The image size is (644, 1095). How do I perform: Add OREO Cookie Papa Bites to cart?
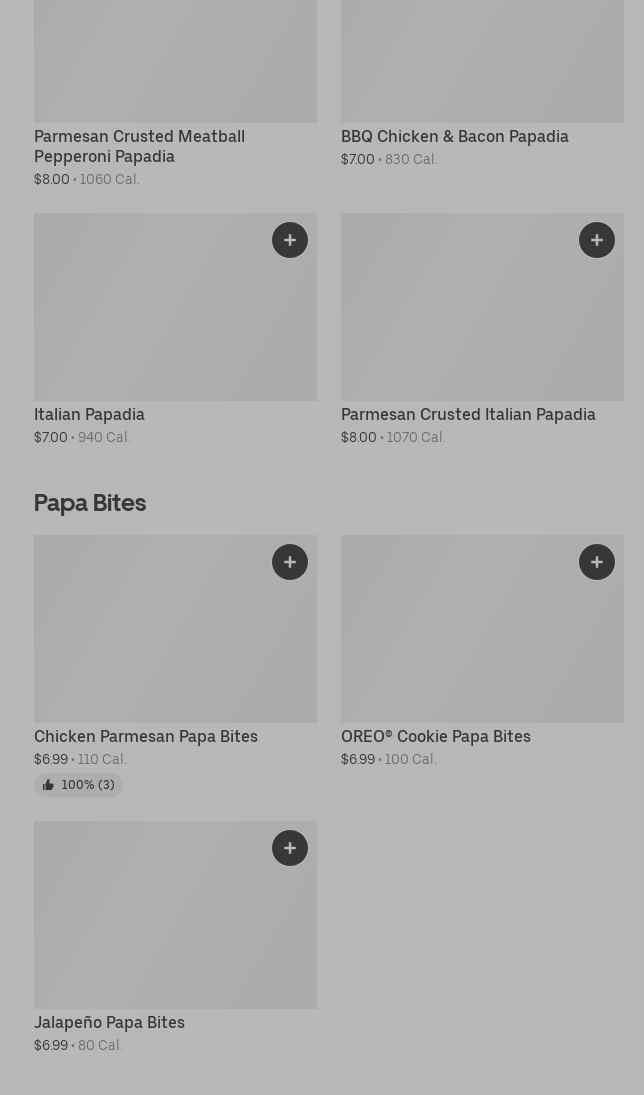(597, 562)
